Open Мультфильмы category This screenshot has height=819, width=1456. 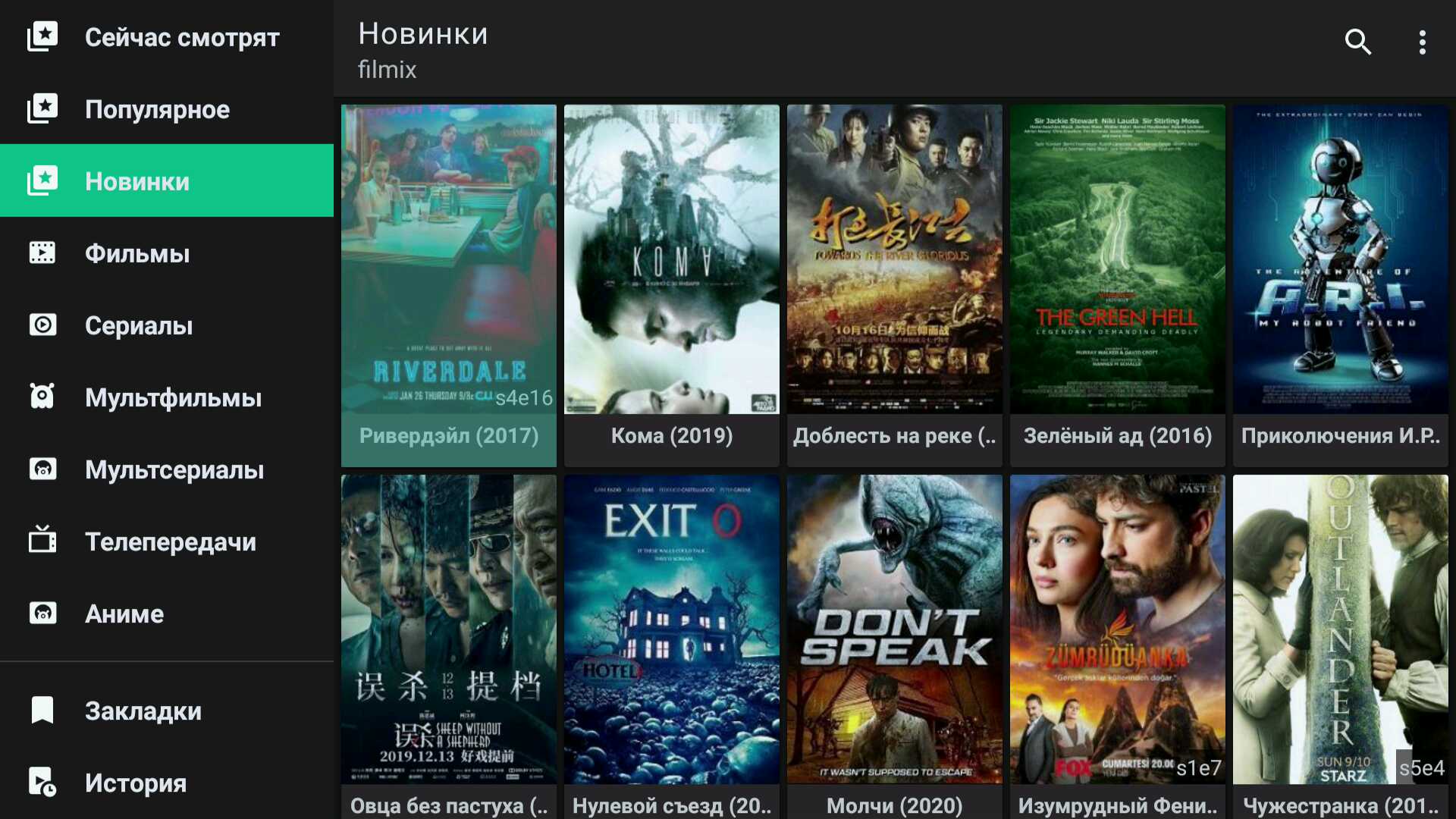point(167,397)
